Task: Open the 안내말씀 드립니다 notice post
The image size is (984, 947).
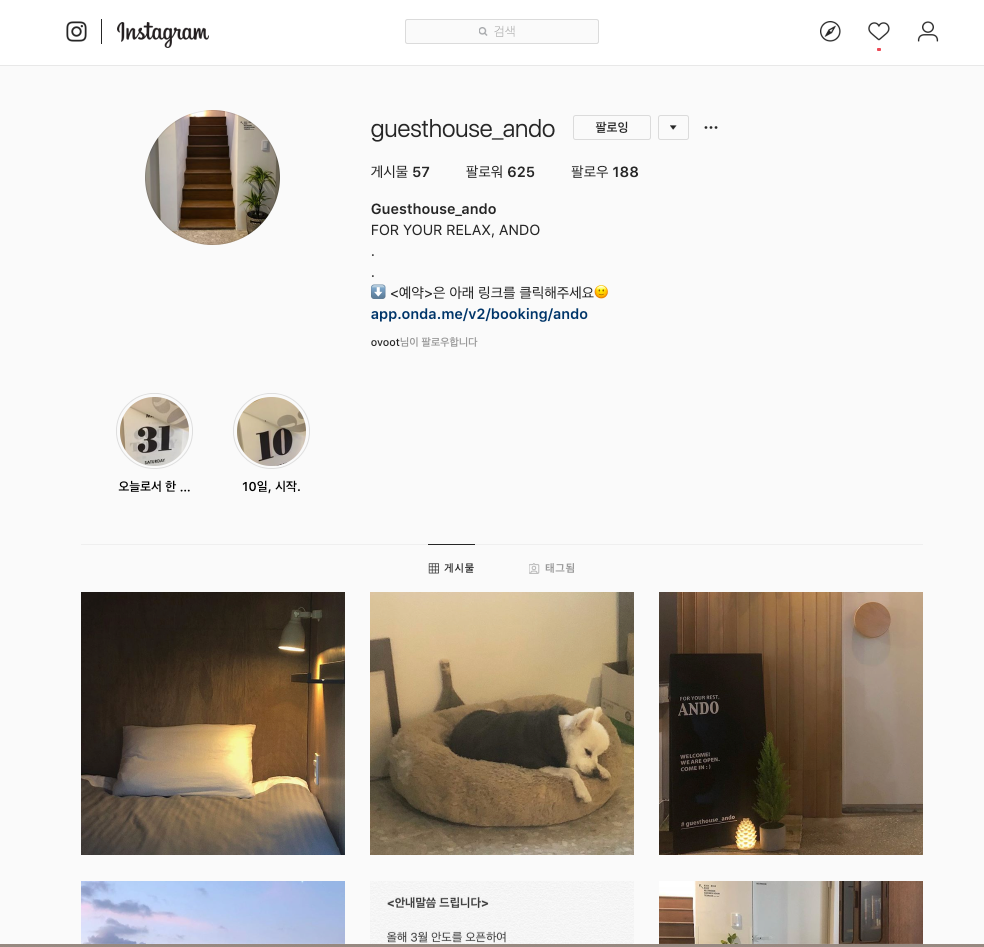Action: (x=501, y=913)
